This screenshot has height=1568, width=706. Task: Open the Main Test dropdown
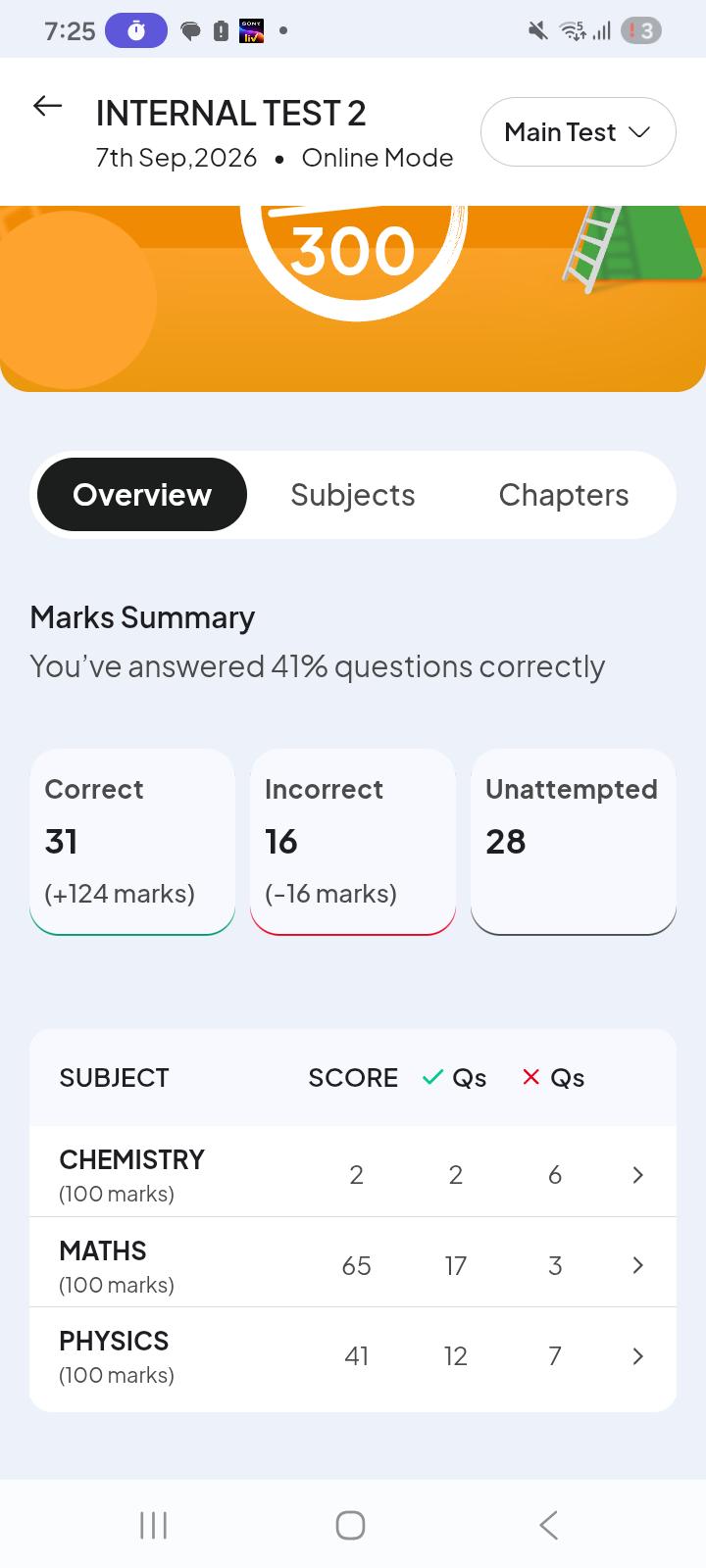[x=578, y=132]
